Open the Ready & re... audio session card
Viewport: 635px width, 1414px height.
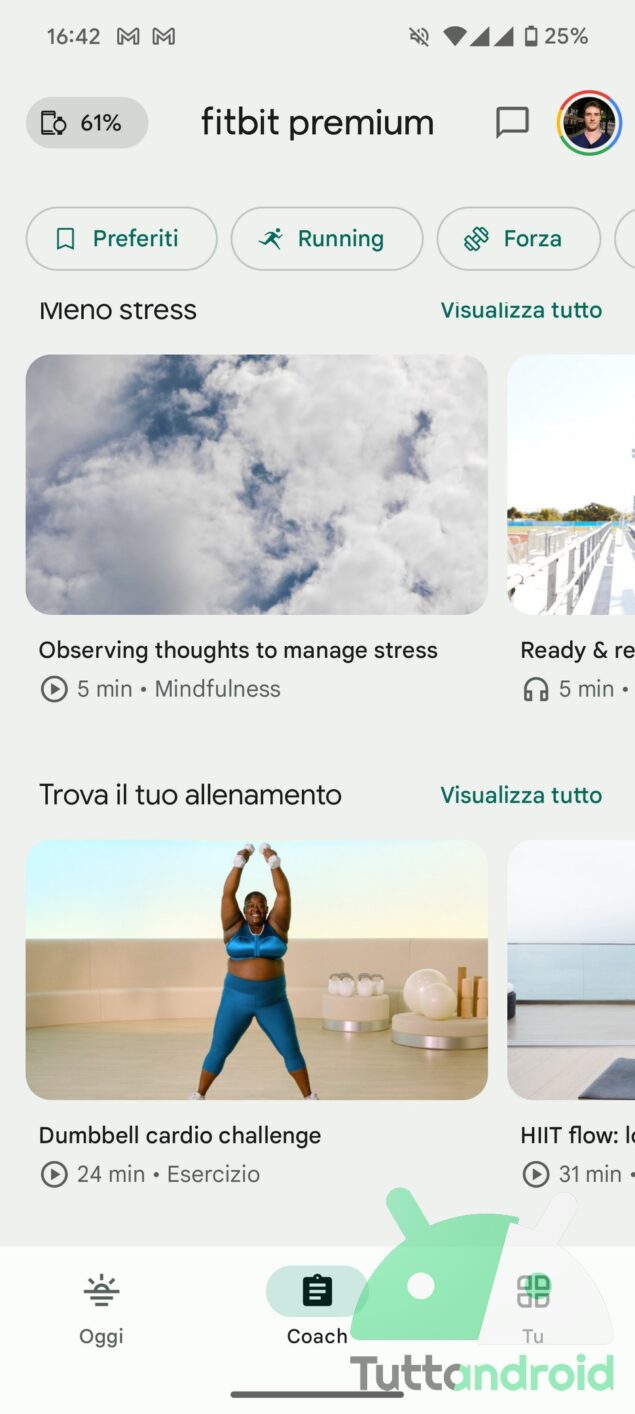point(572,485)
